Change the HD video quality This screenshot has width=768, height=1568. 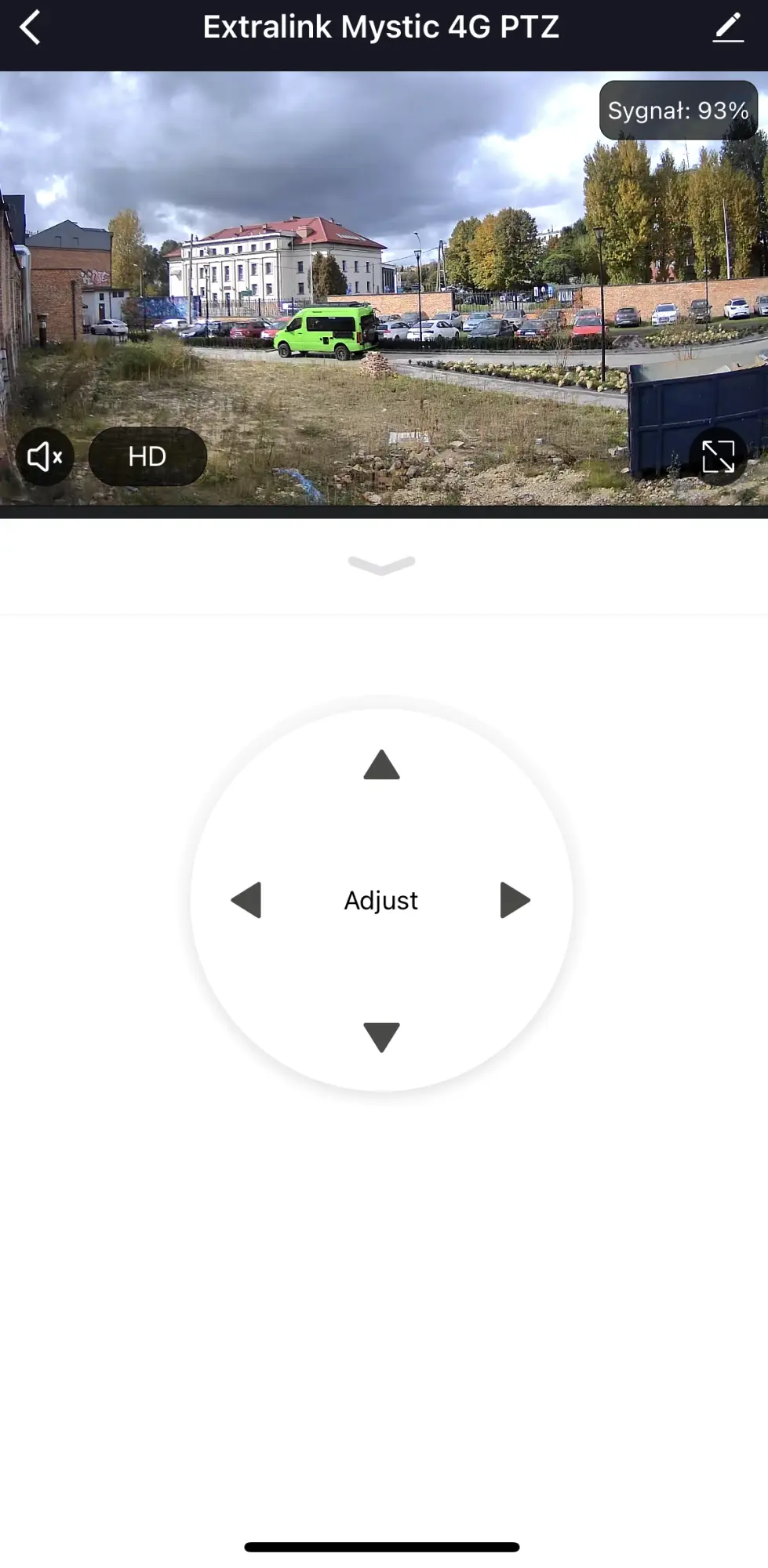click(x=147, y=456)
